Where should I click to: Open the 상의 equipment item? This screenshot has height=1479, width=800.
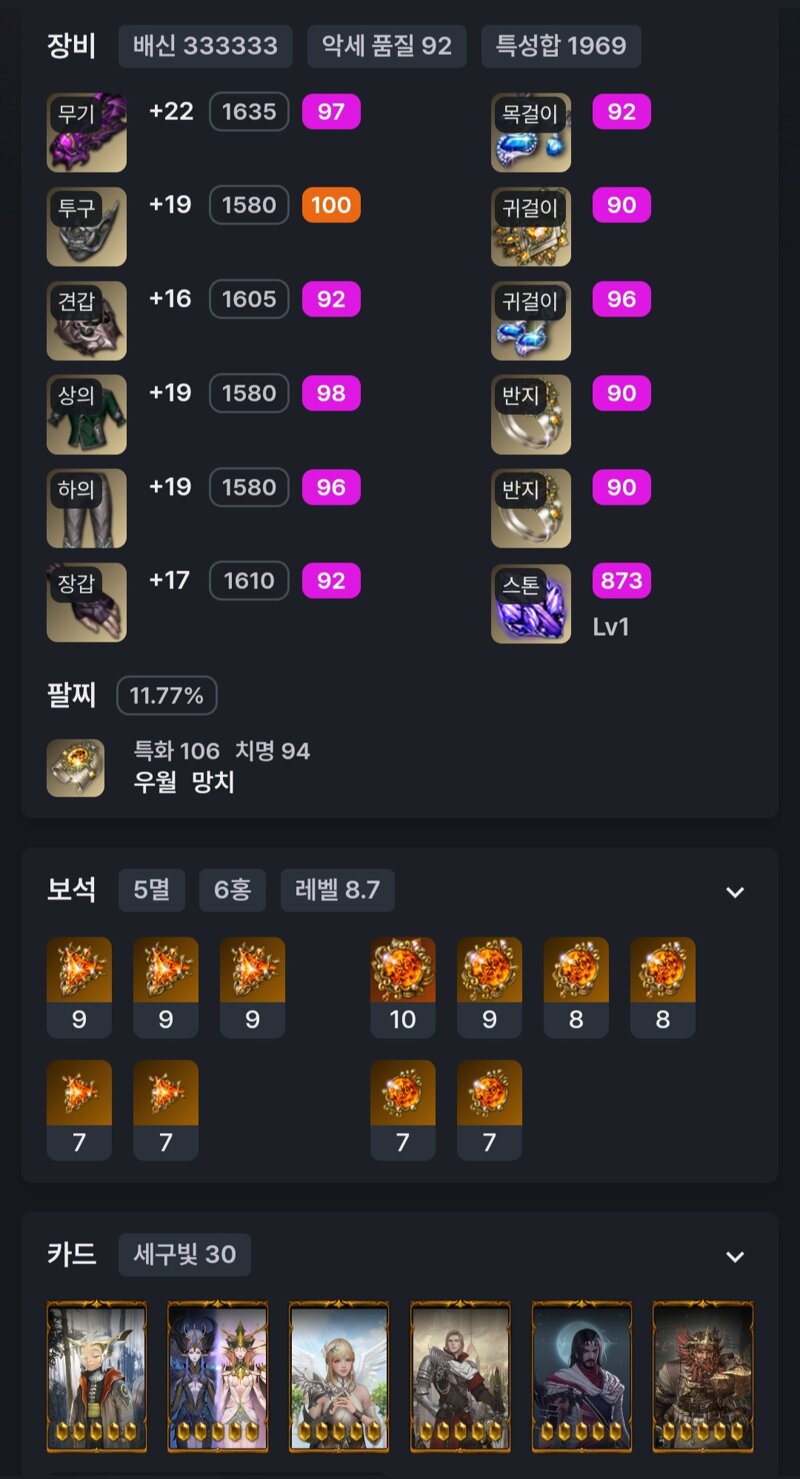click(87, 415)
